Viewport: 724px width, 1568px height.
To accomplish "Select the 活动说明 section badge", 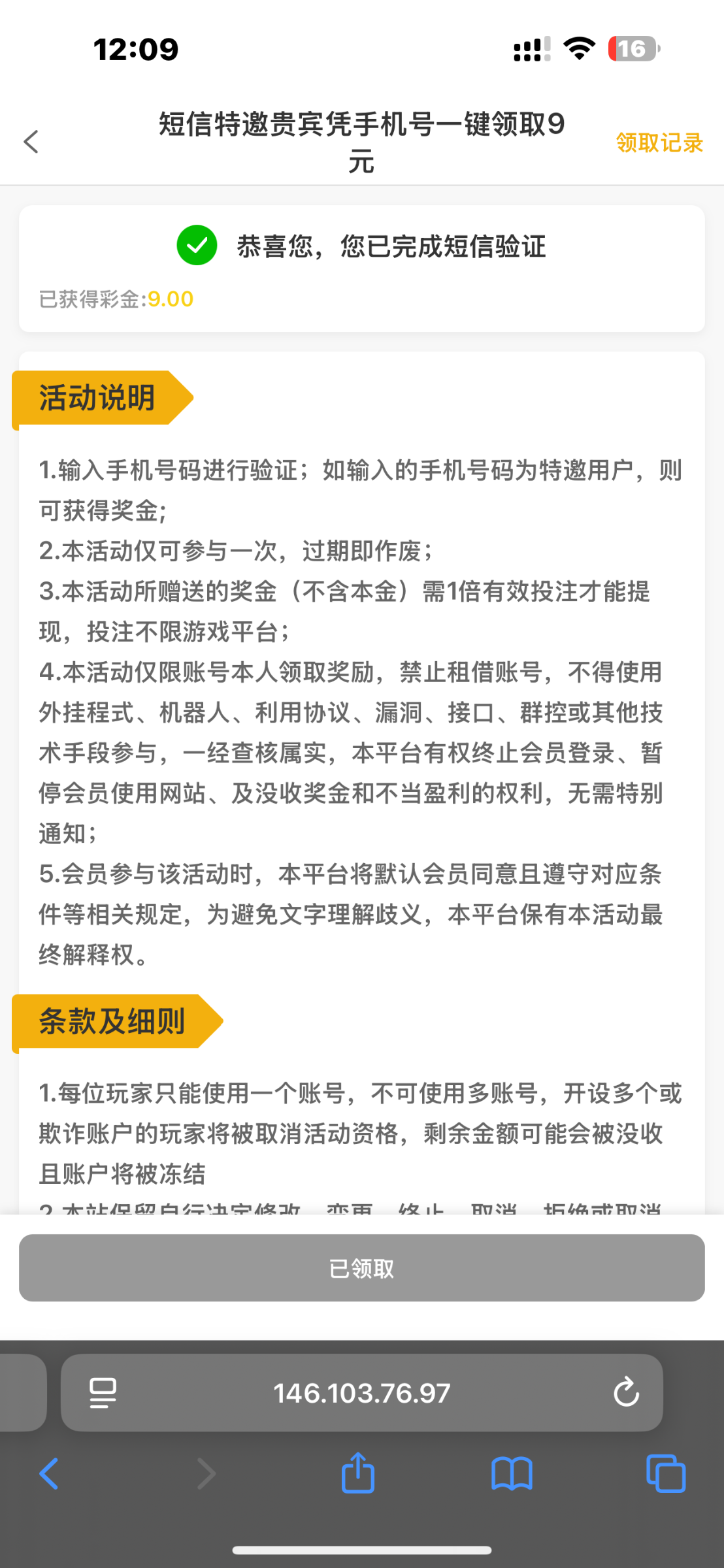I will [97, 397].
